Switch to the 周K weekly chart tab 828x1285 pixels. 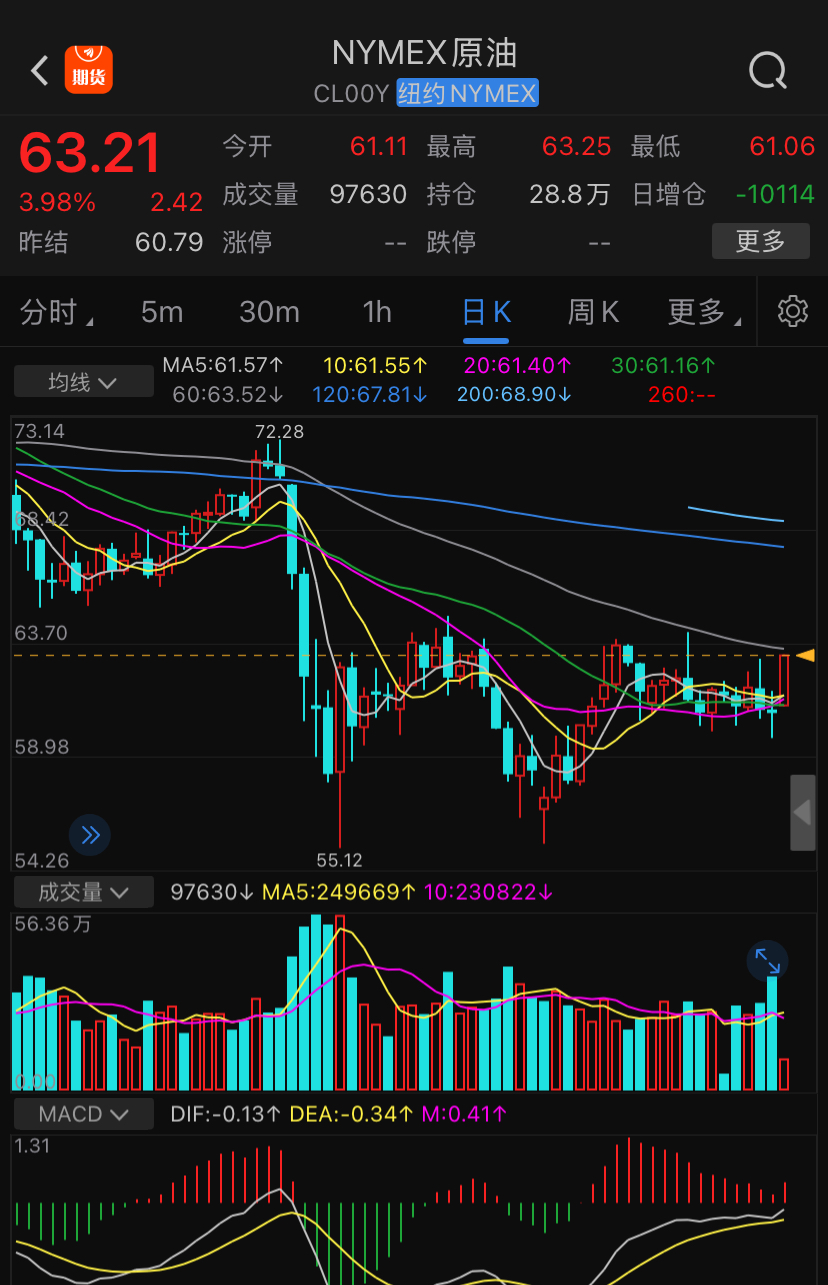click(x=593, y=311)
